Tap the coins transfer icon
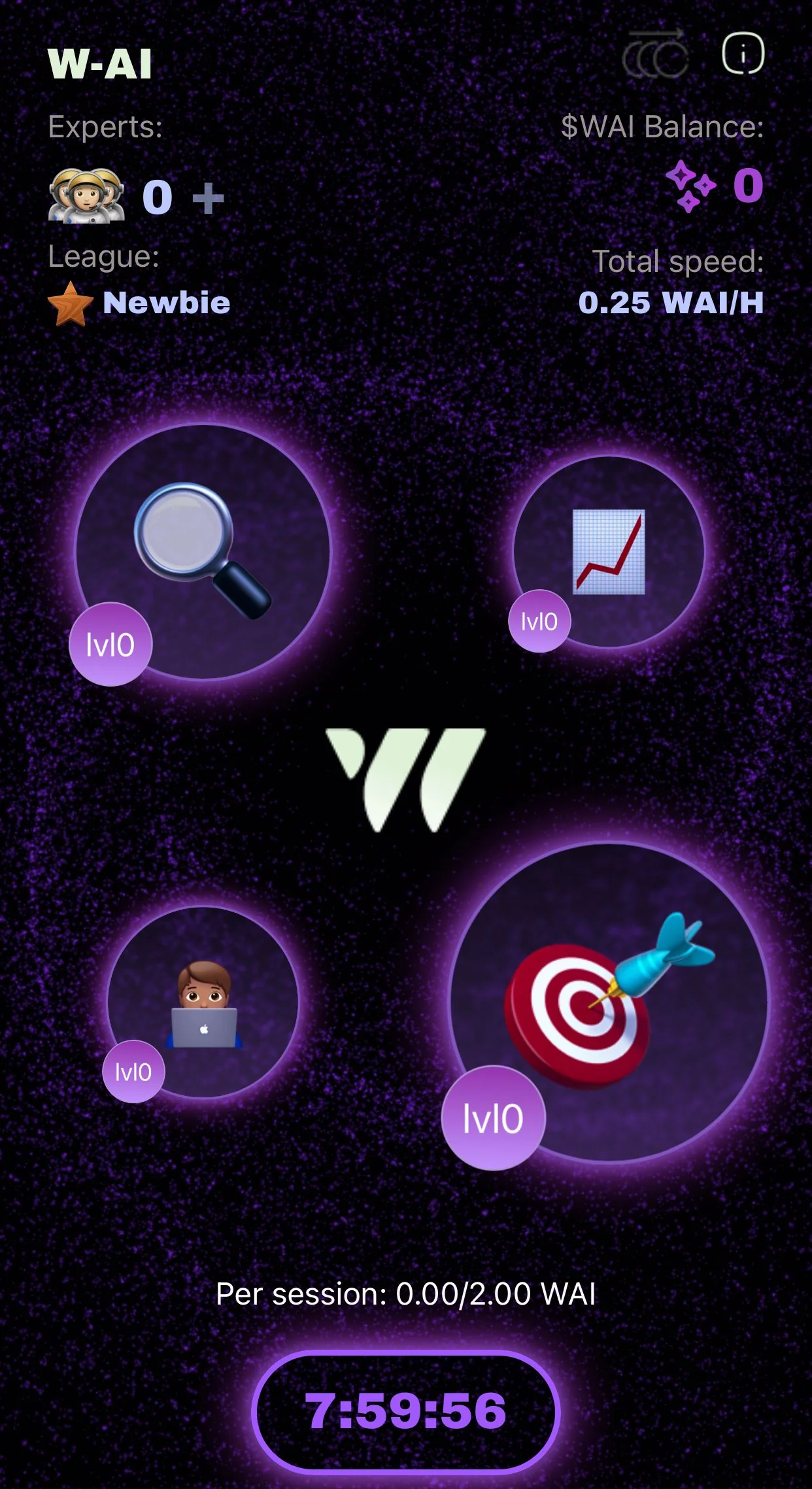 click(654, 54)
